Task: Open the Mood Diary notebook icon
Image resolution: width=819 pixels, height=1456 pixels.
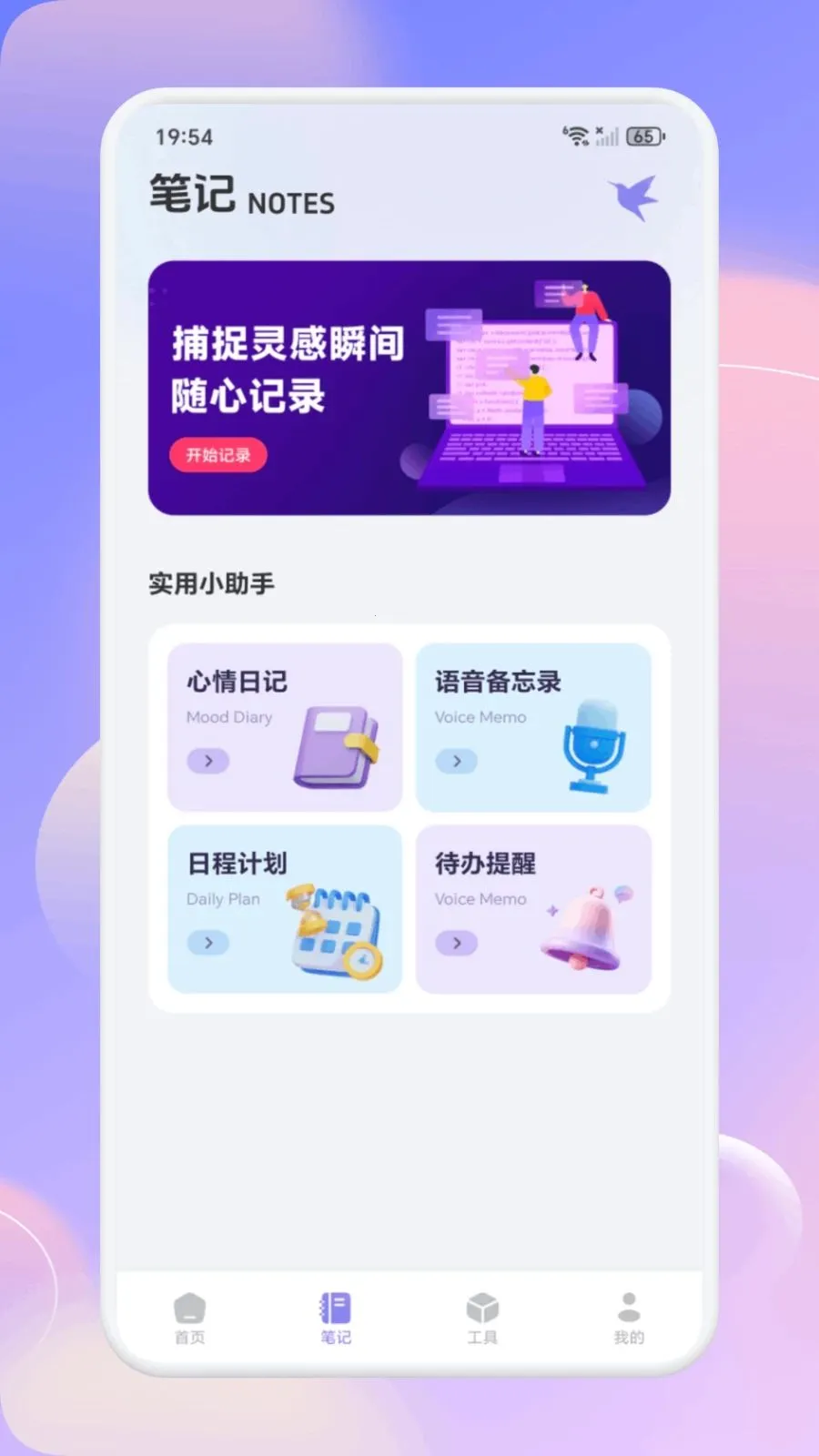Action: pyautogui.click(x=339, y=746)
